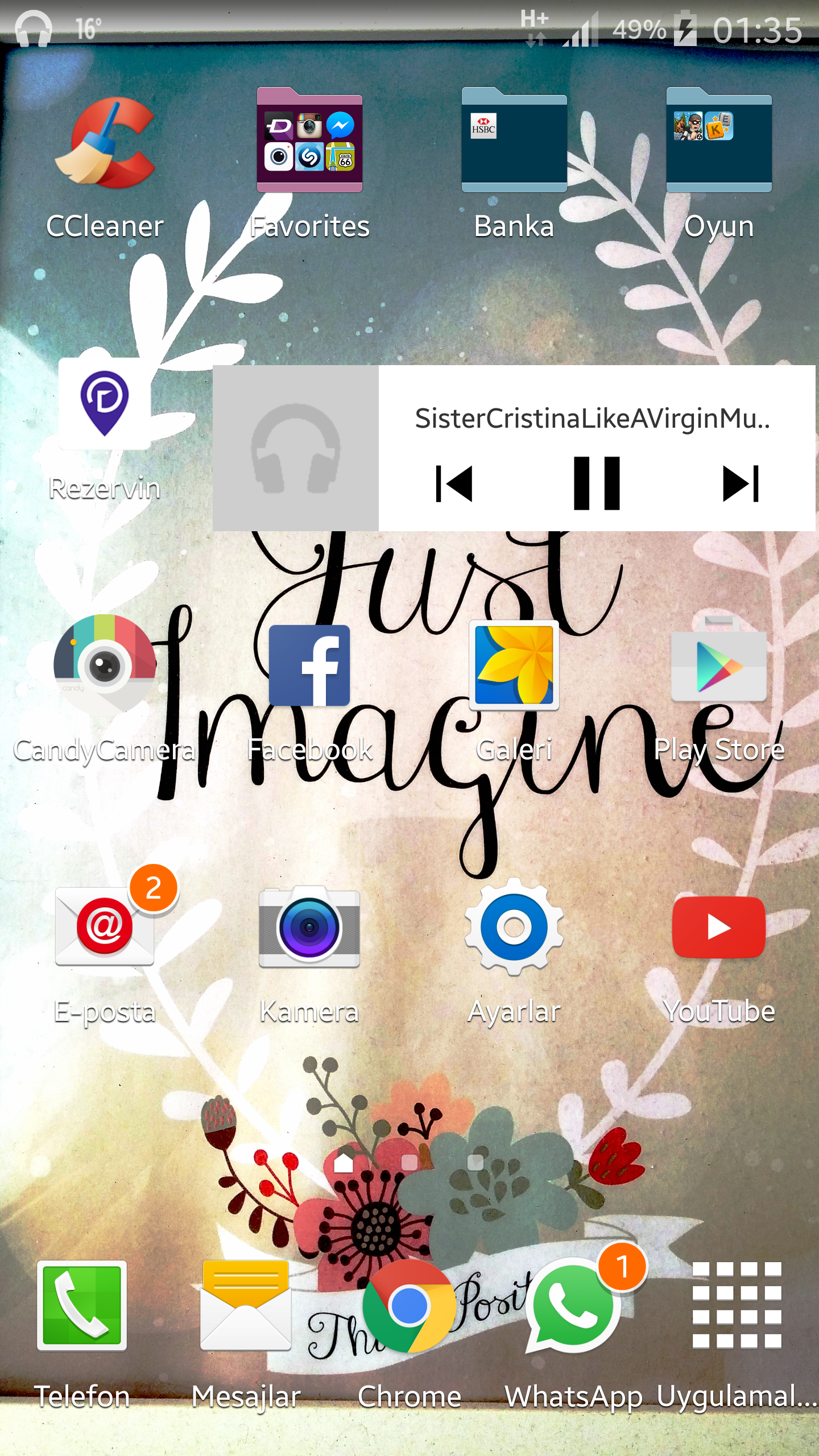
Task: Launch YouTube
Action: [719, 927]
